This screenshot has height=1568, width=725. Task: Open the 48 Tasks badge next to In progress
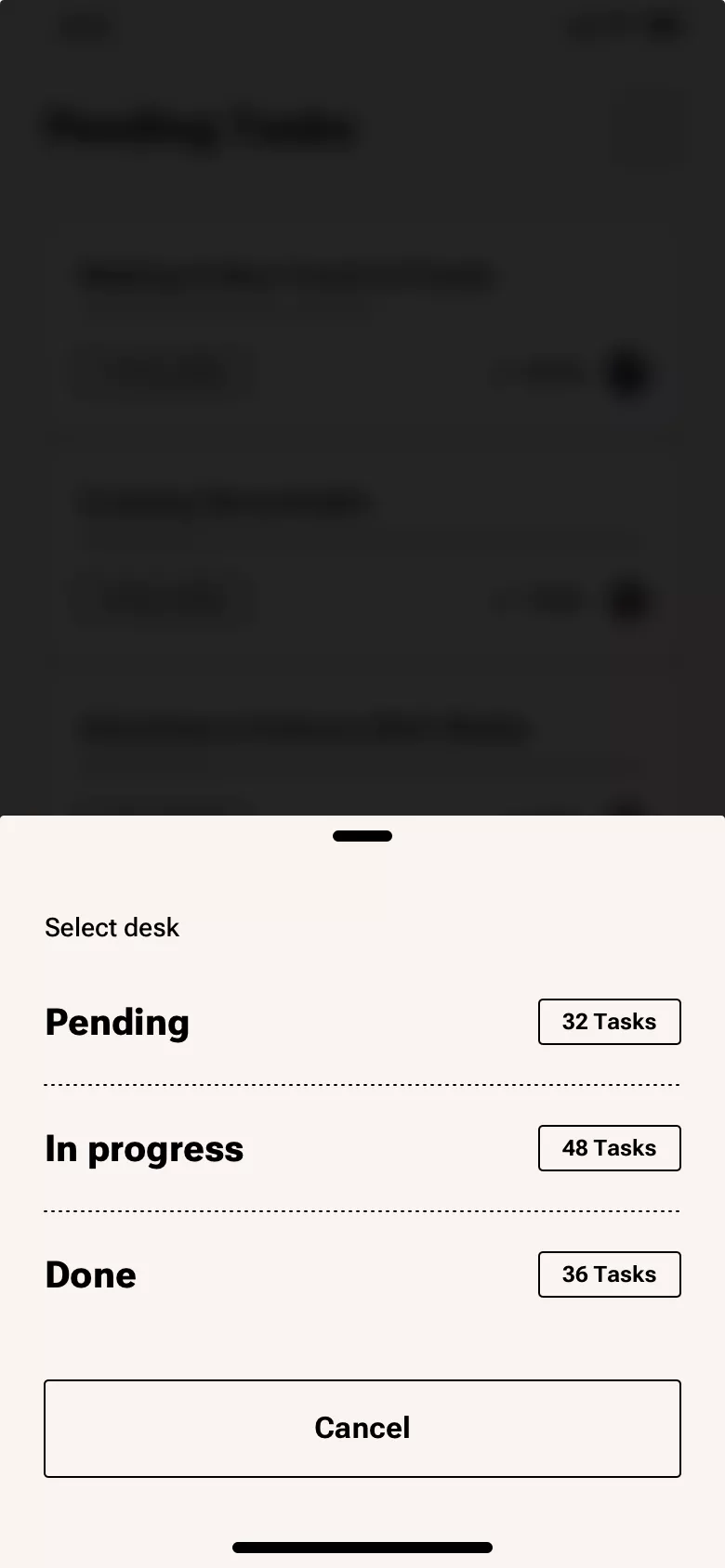click(609, 1148)
